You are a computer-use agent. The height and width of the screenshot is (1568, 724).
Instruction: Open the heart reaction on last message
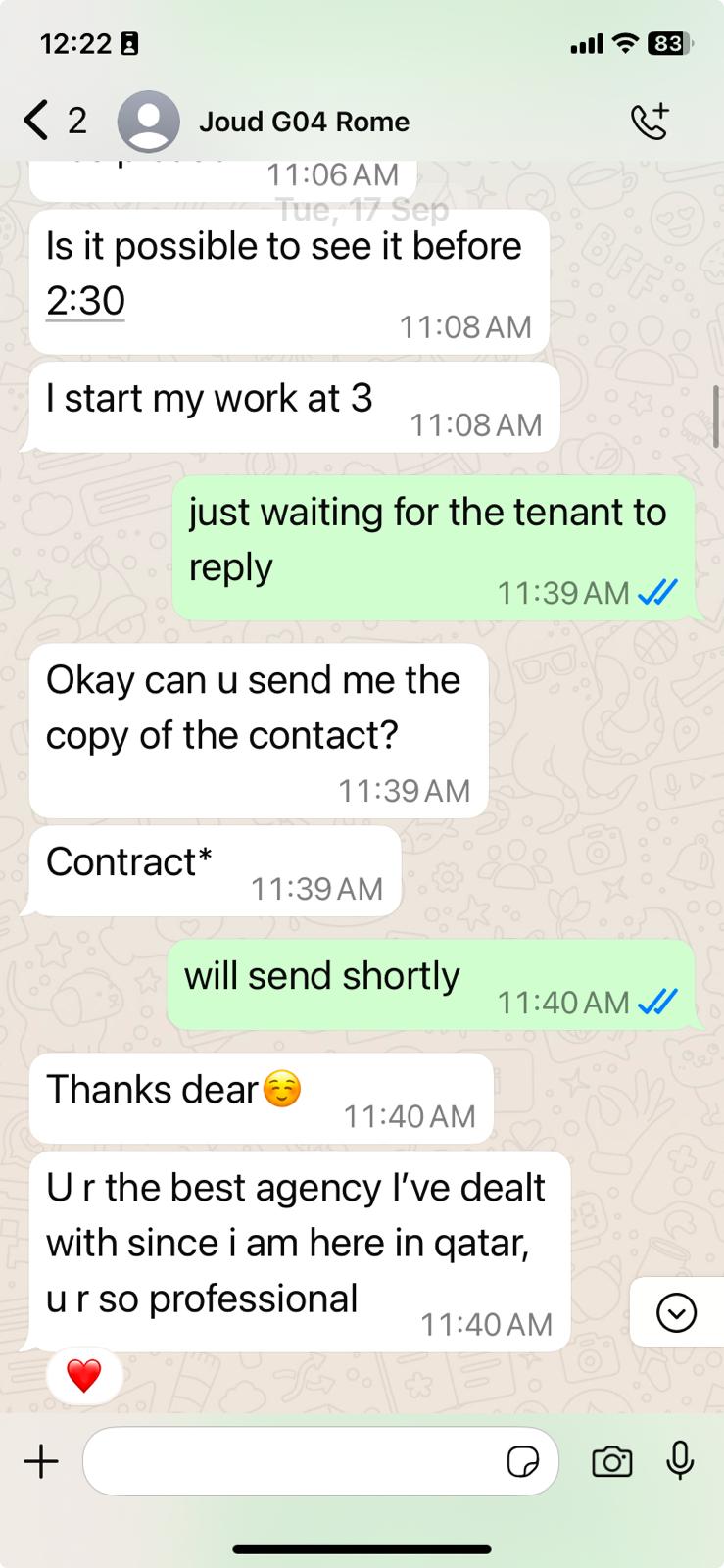(84, 1376)
